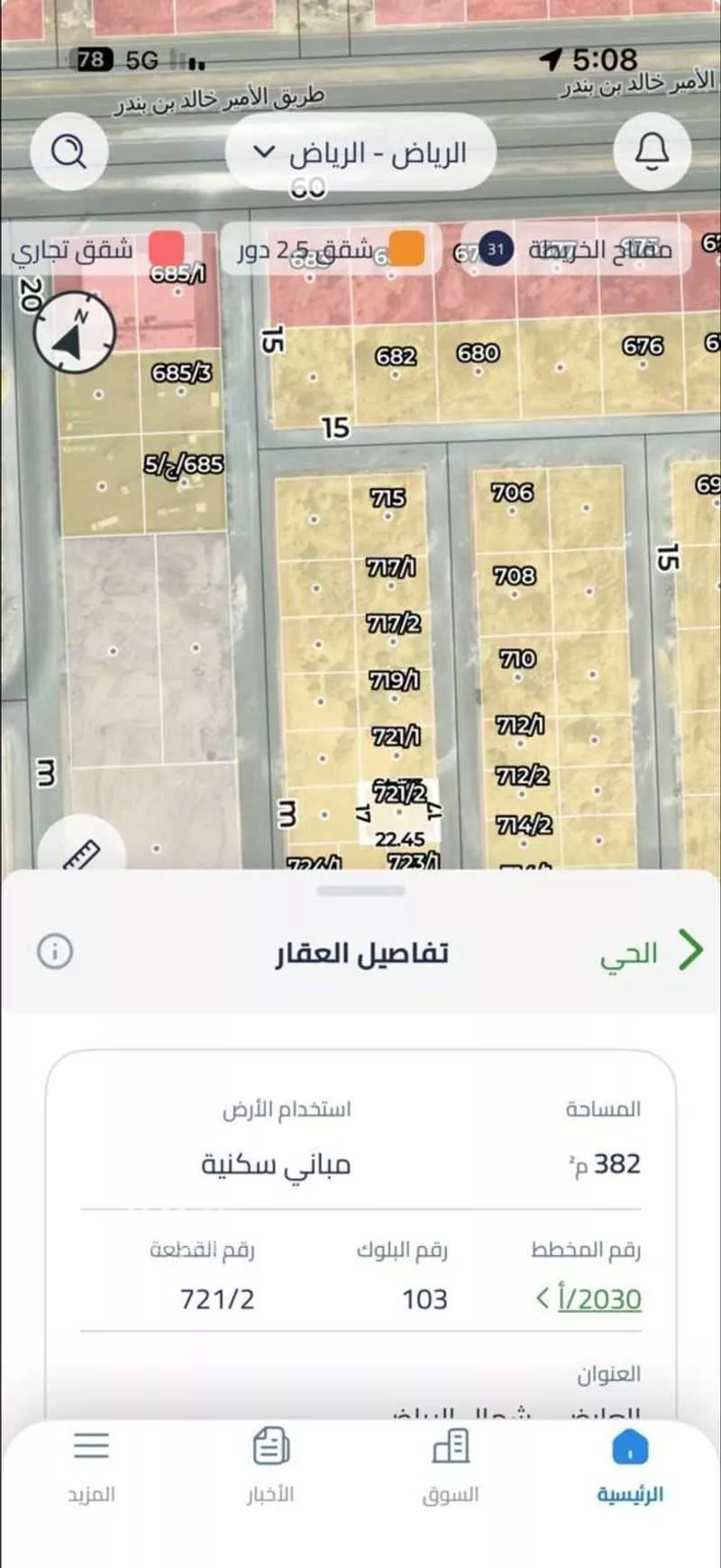Tap the green chevron beside الحي
Viewport: 721px width, 1568px height.
[691, 949]
